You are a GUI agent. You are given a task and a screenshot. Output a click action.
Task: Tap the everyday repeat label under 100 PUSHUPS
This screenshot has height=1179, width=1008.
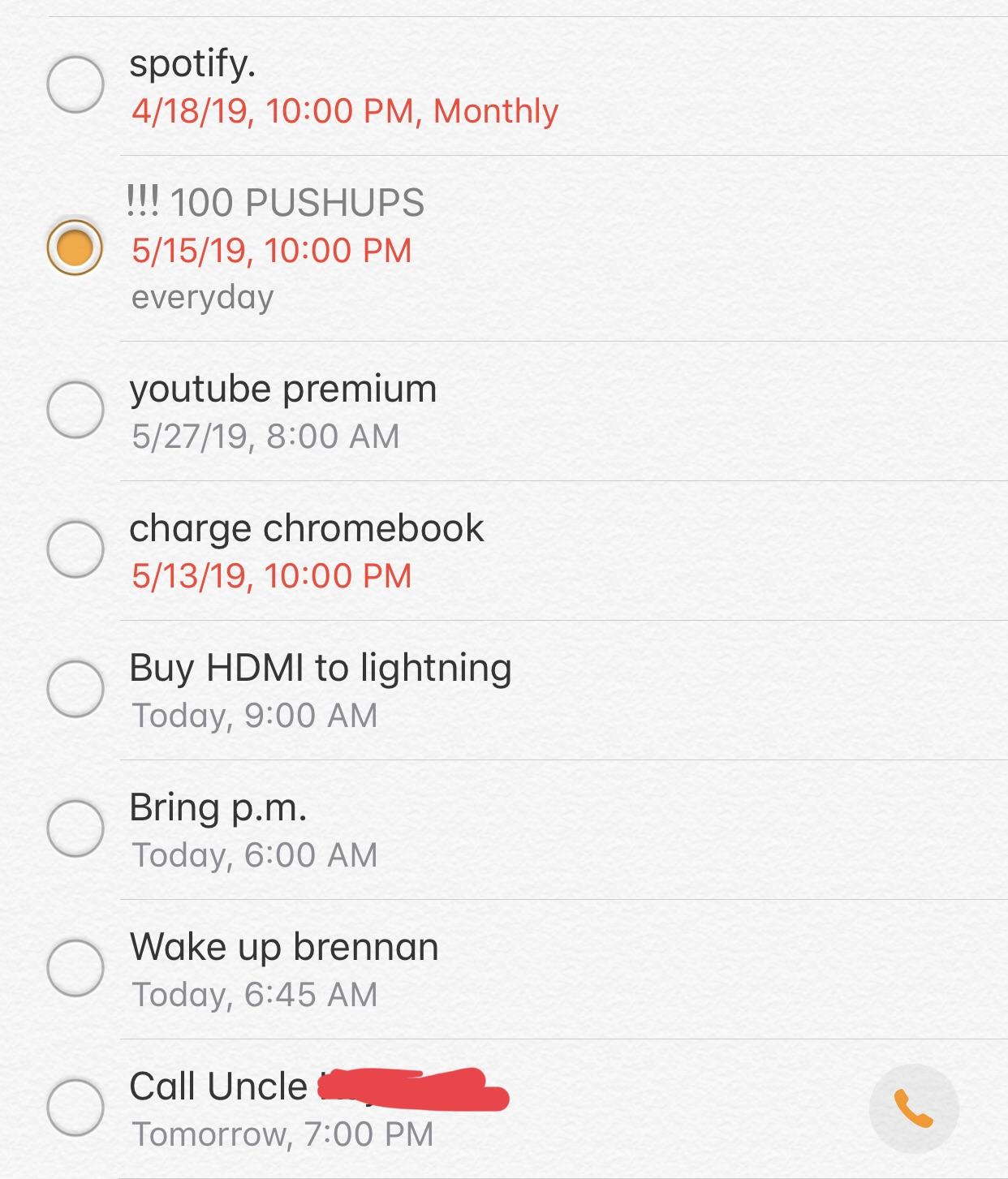pyautogui.click(x=202, y=296)
